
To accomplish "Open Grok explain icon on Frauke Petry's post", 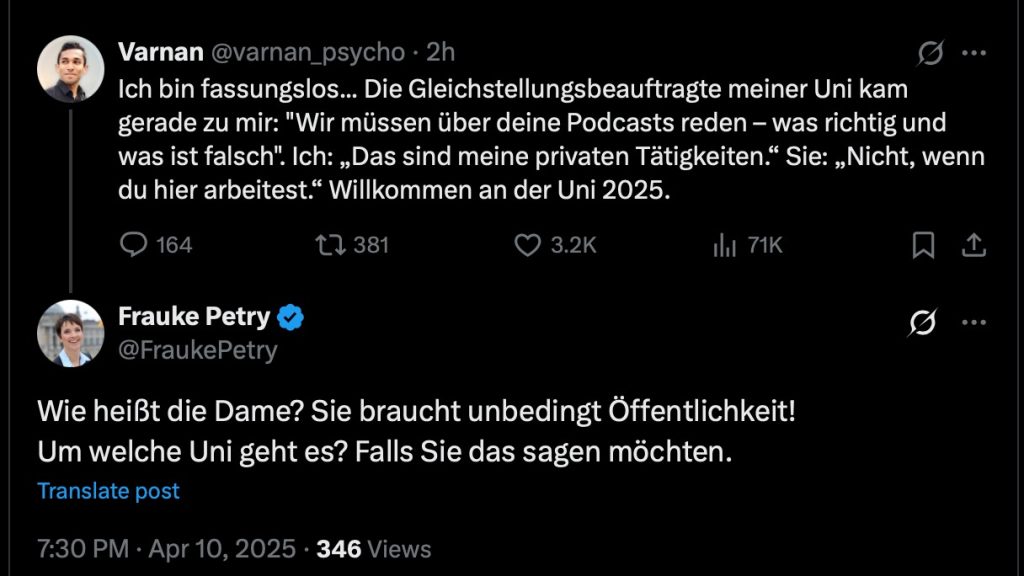I will pos(923,322).
